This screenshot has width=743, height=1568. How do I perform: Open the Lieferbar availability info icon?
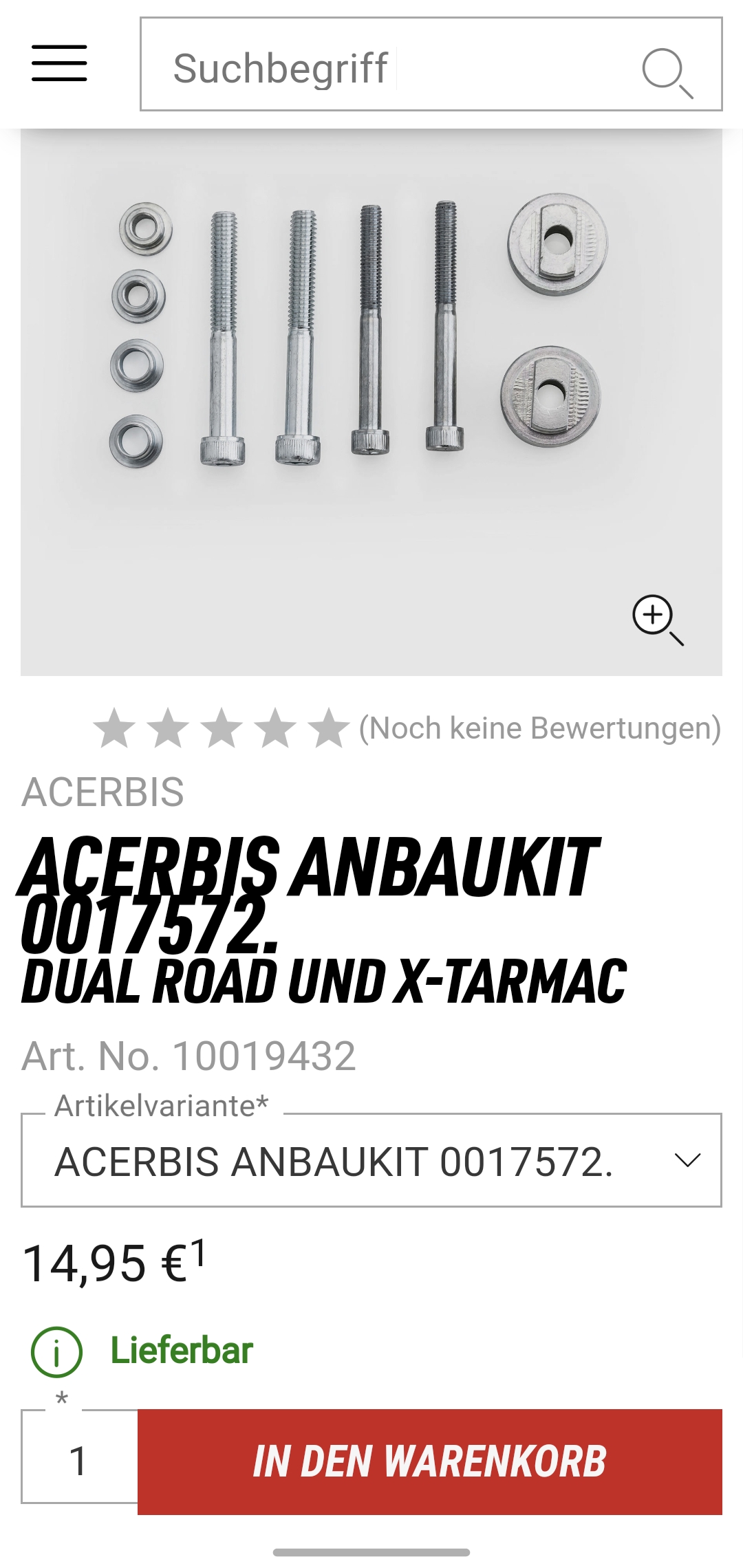(56, 1351)
